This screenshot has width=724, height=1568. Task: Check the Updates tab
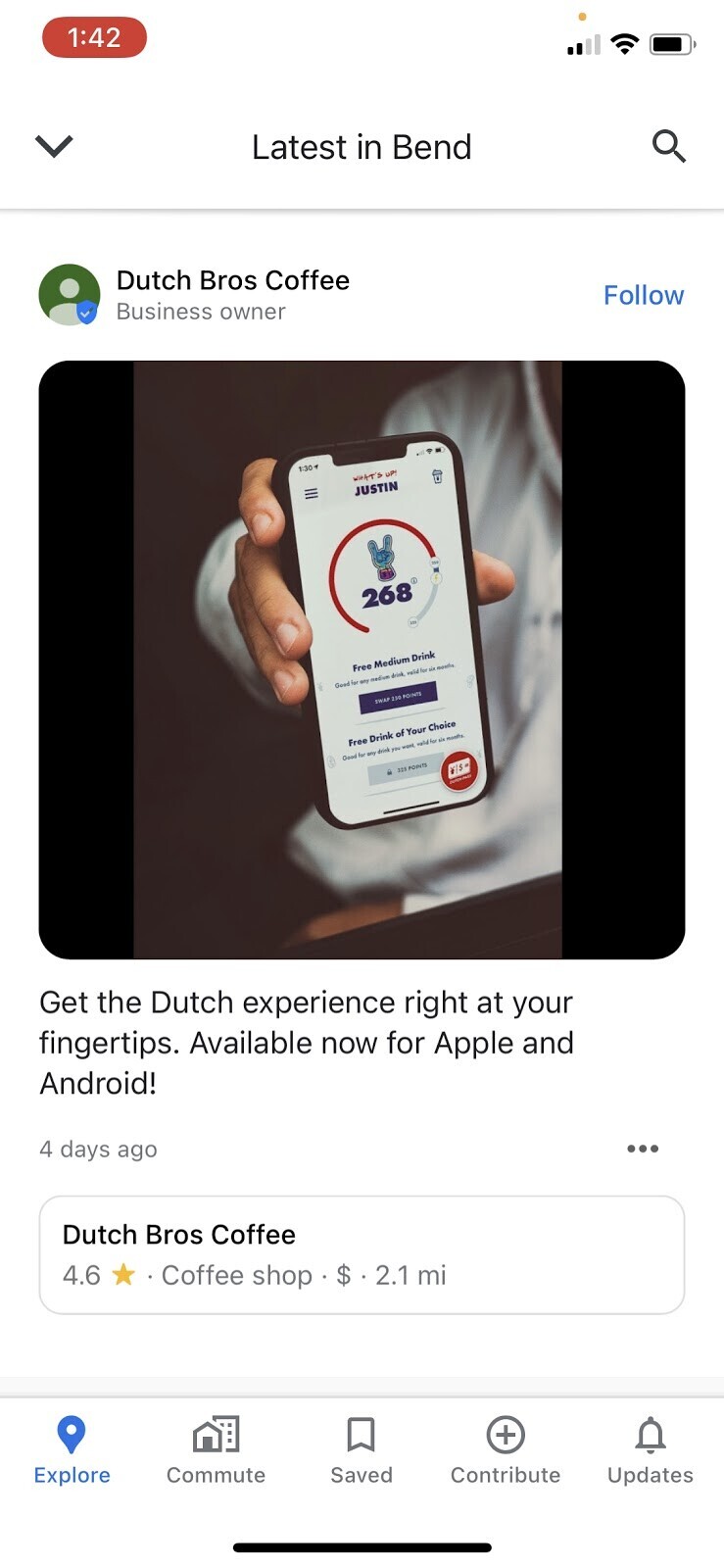650,1450
